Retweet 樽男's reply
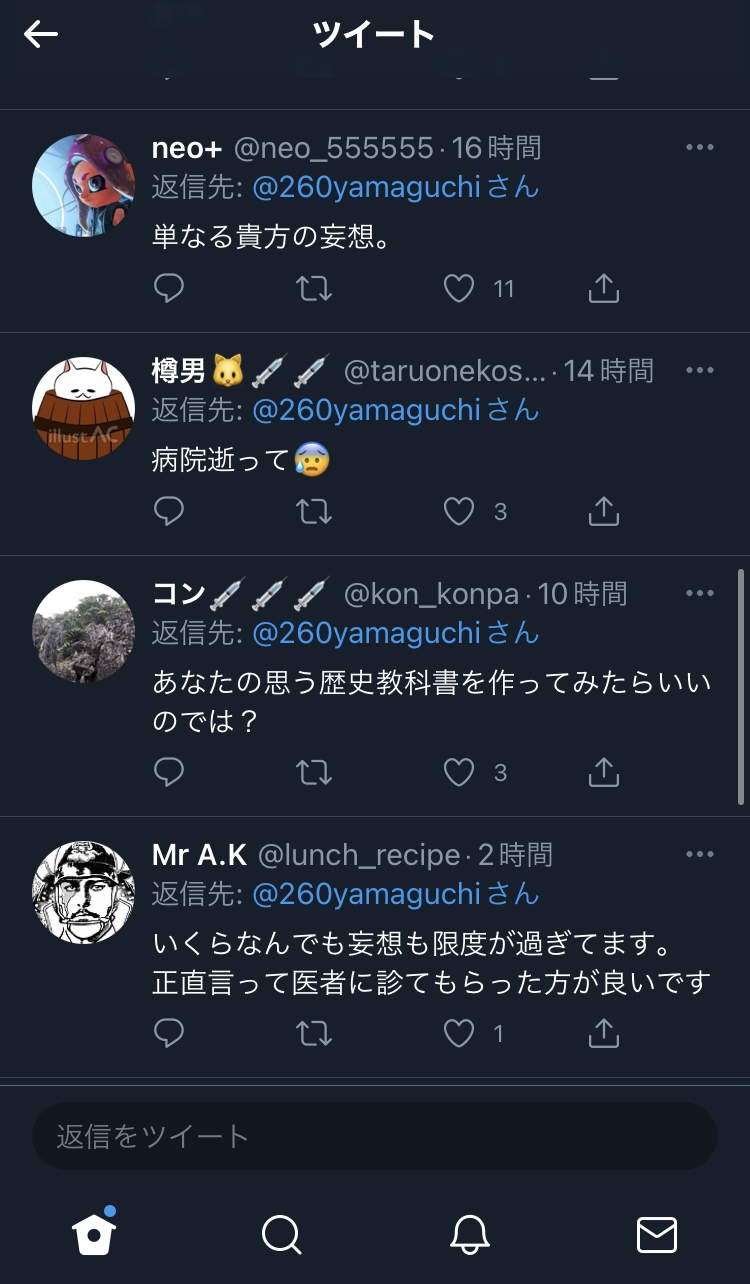This screenshot has height=1284, width=750. pyautogui.click(x=314, y=512)
